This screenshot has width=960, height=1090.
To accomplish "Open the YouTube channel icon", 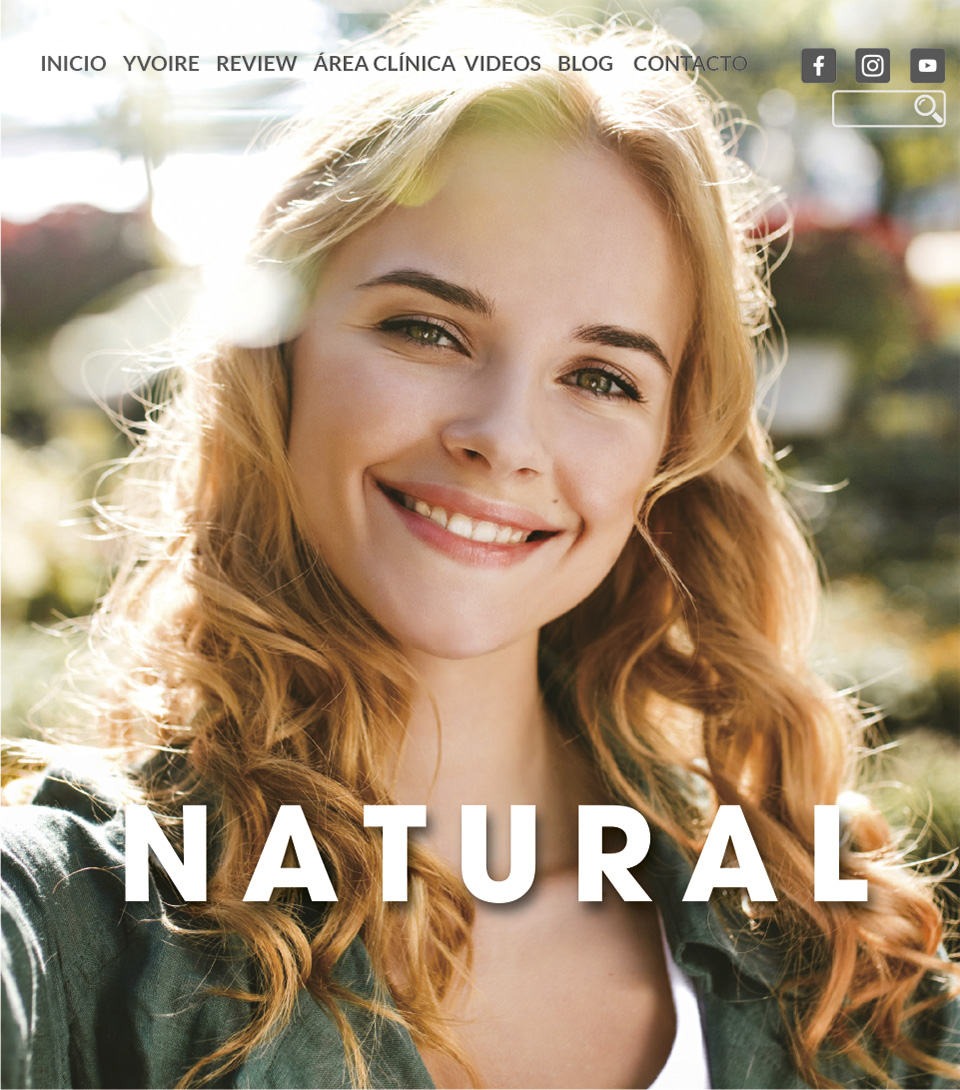I will [x=927, y=66].
